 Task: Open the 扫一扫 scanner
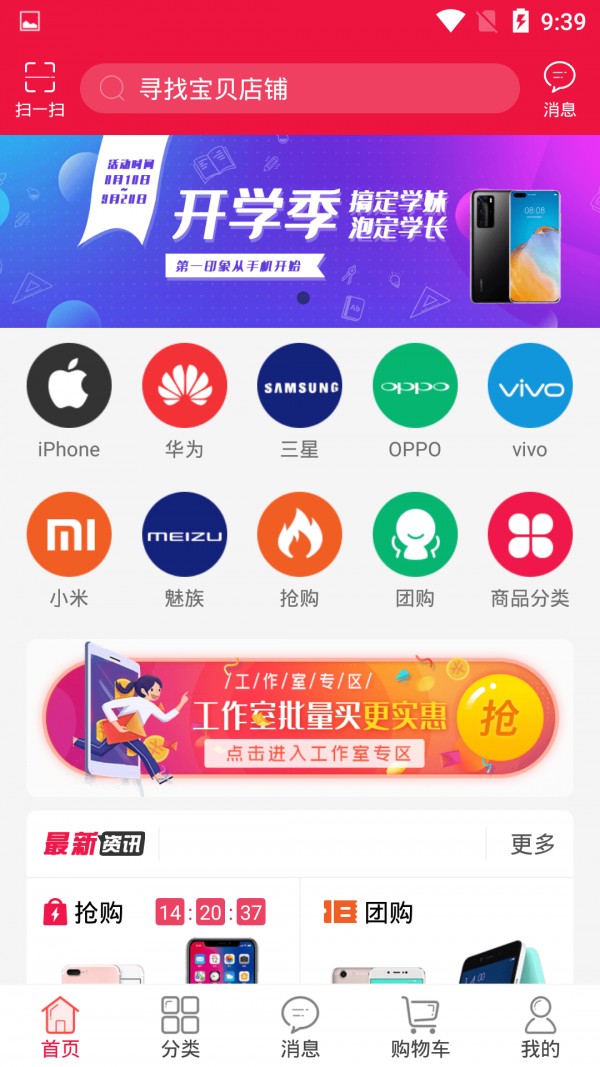40,89
